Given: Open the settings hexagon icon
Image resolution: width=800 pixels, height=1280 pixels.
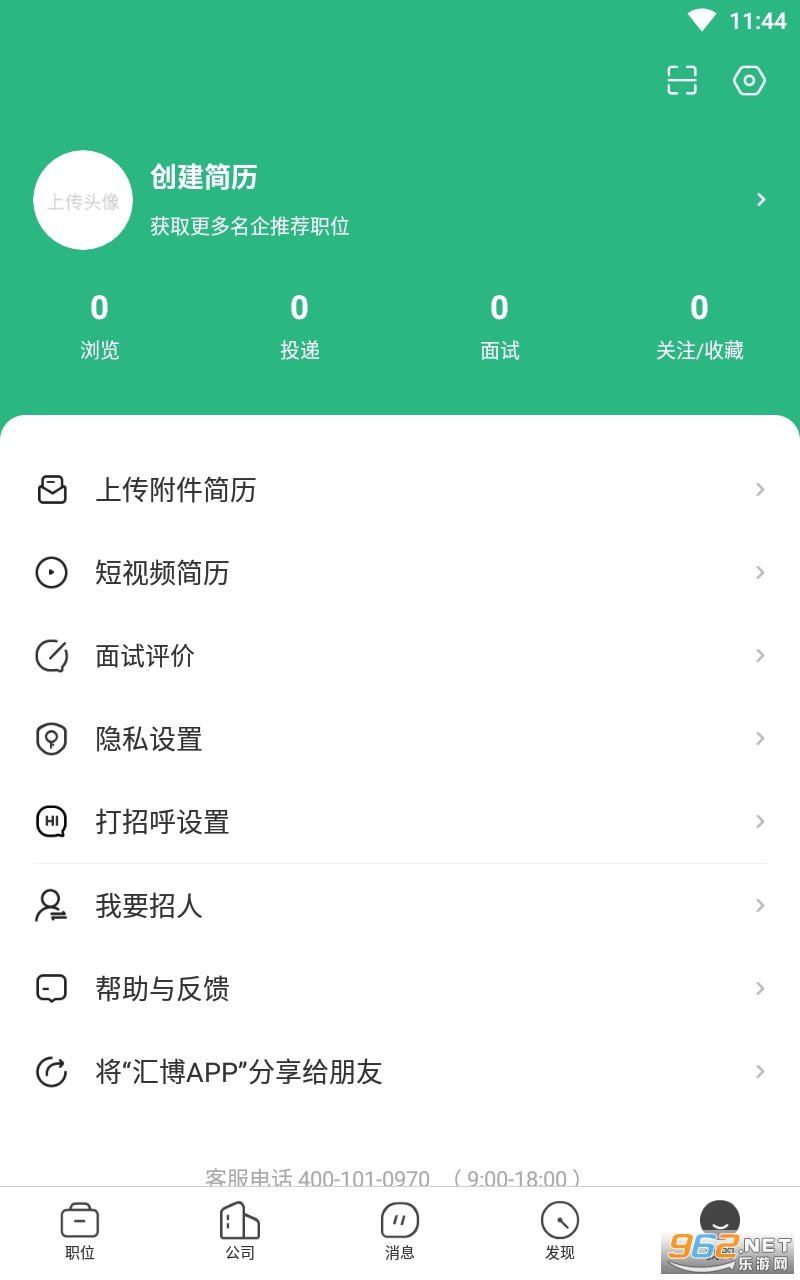Looking at the screenshot, I should point(749,80).
